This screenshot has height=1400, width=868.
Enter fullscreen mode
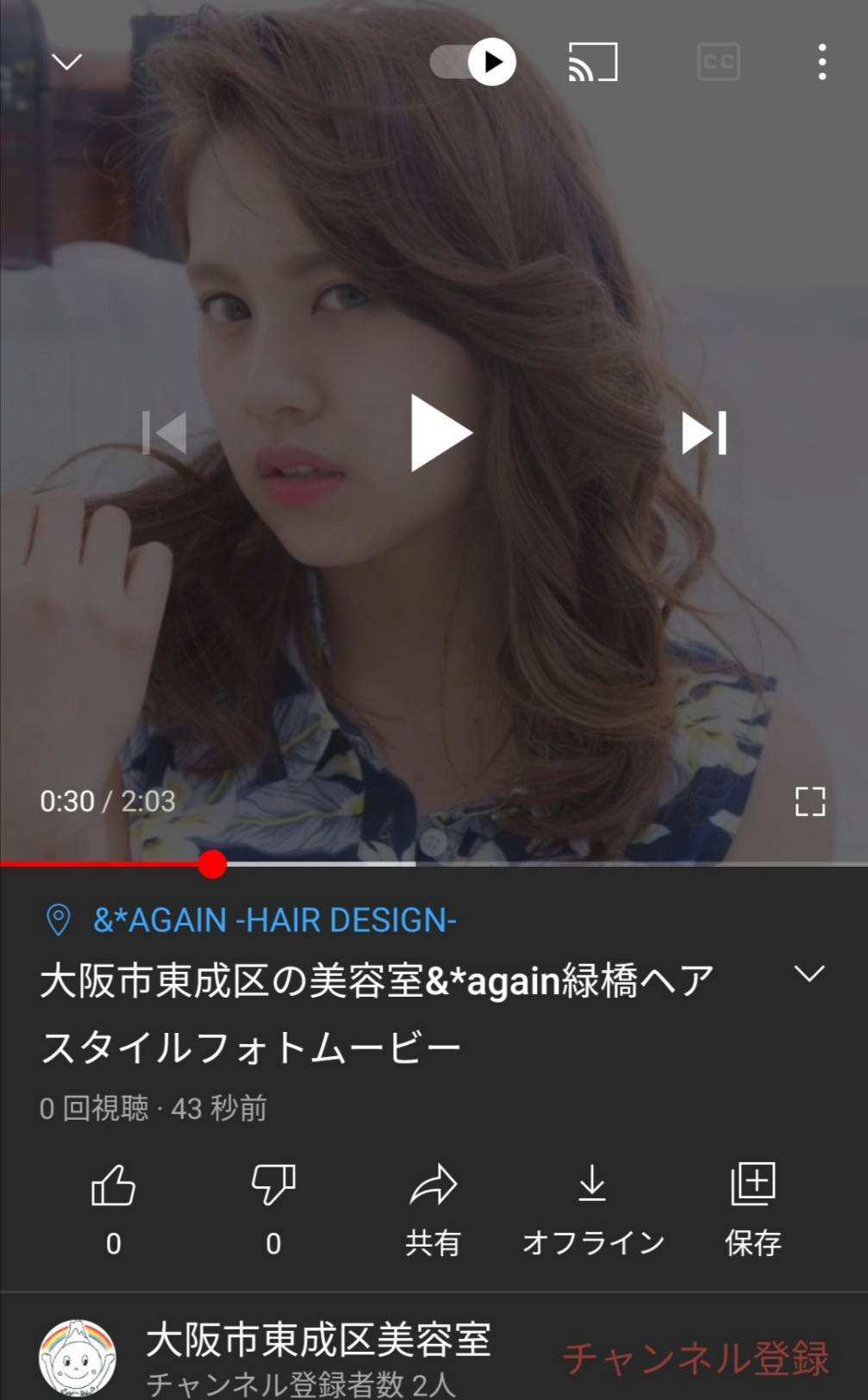click(809, 801)
